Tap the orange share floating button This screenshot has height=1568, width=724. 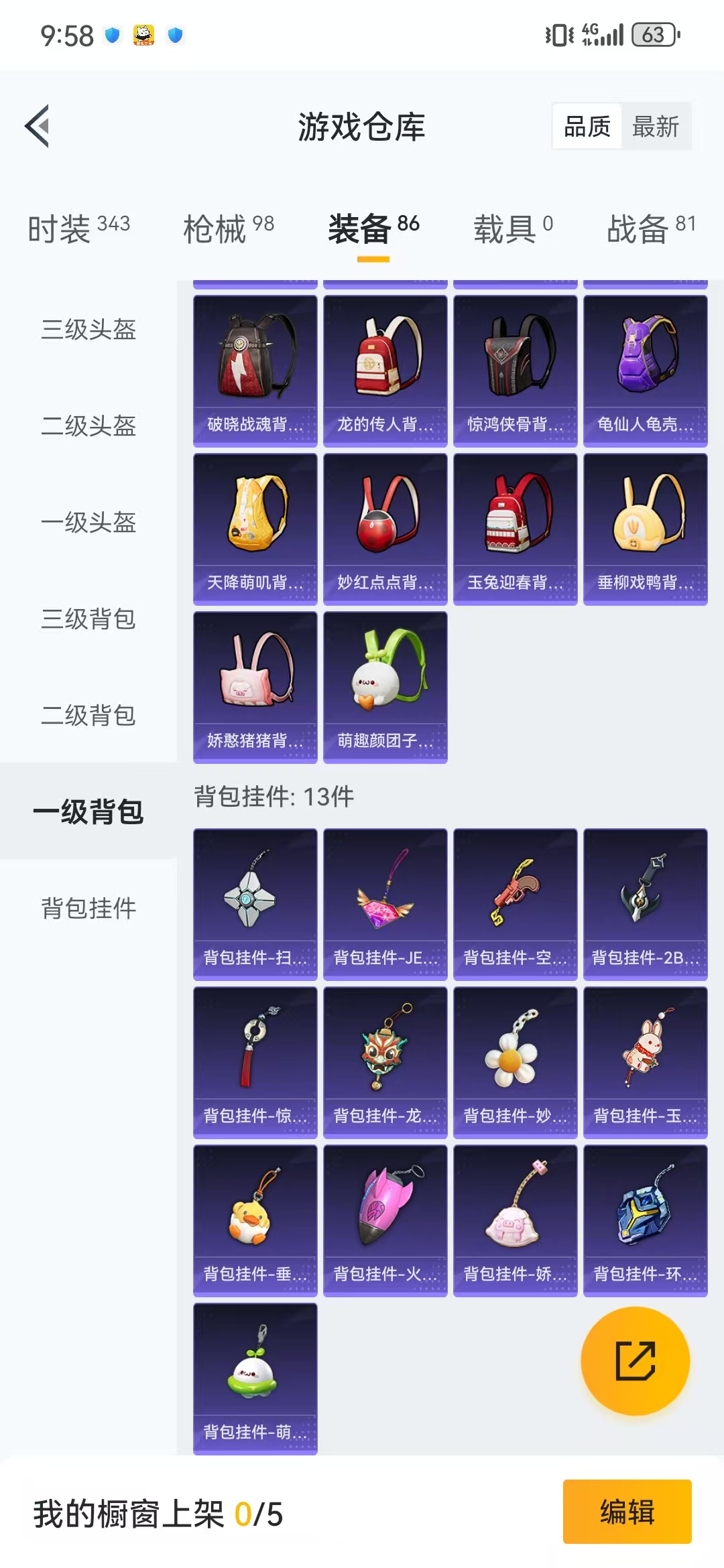point(635,1361)
